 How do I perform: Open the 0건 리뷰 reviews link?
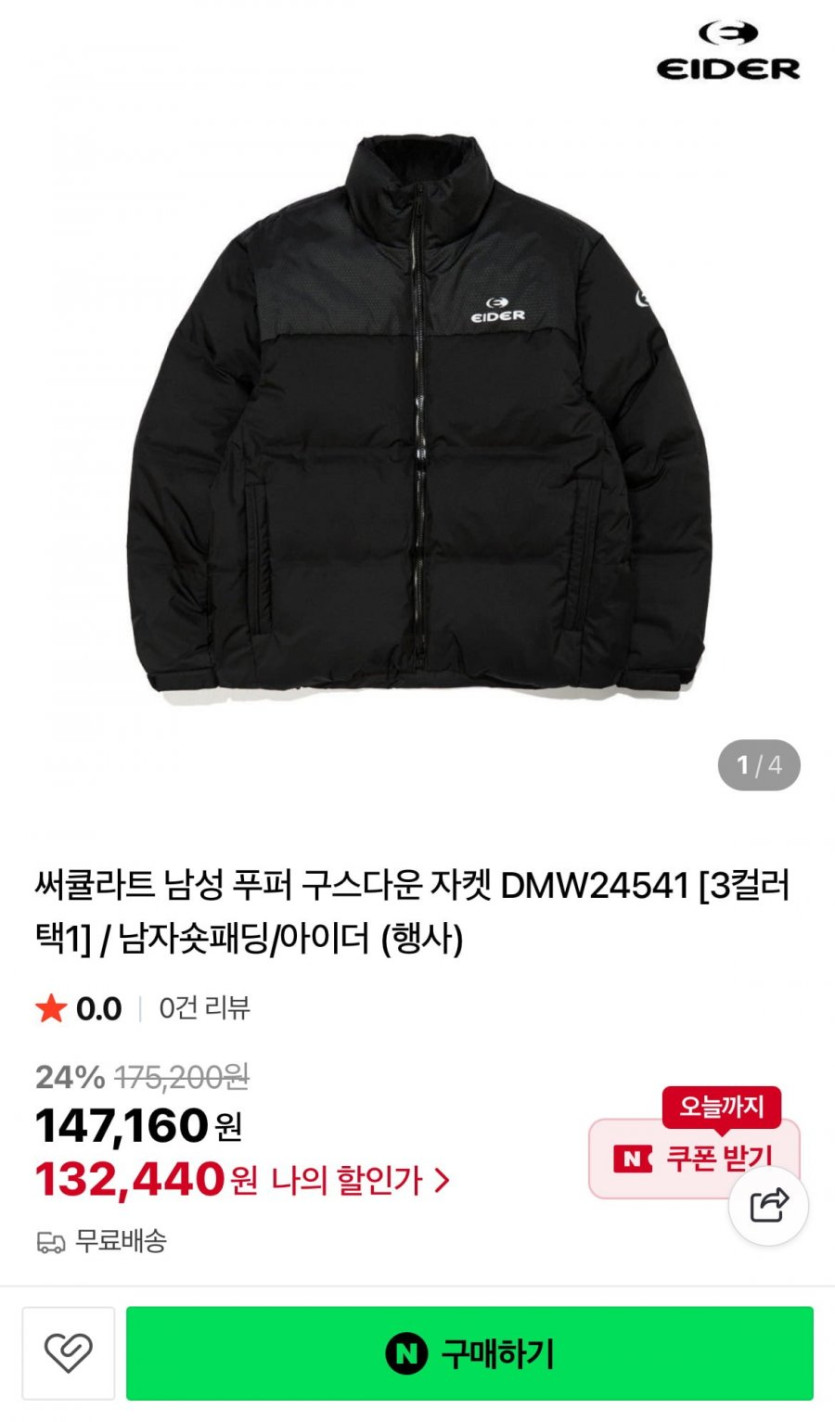[x=204, y=1008]
